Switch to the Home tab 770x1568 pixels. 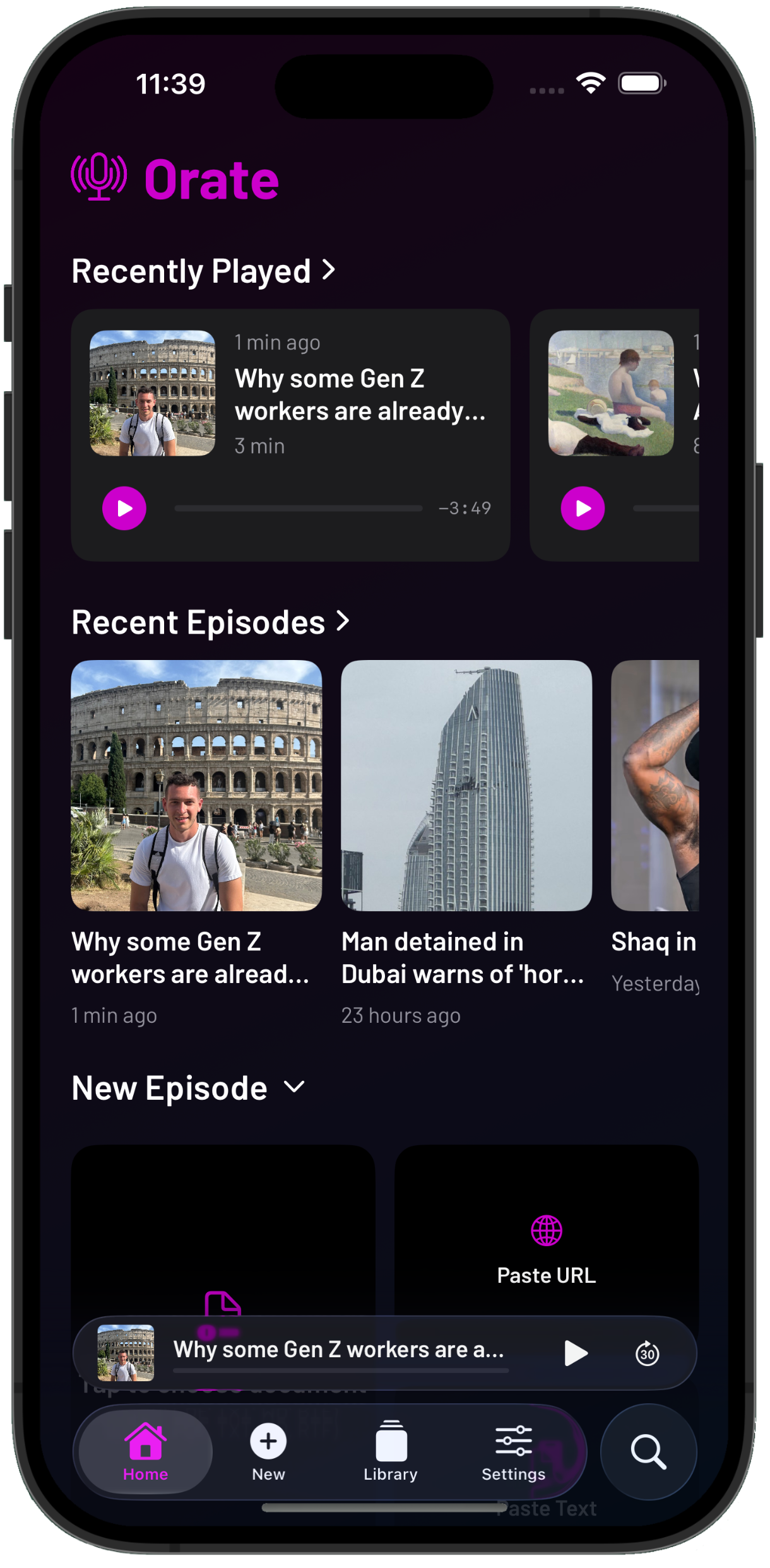point(145,1453)
